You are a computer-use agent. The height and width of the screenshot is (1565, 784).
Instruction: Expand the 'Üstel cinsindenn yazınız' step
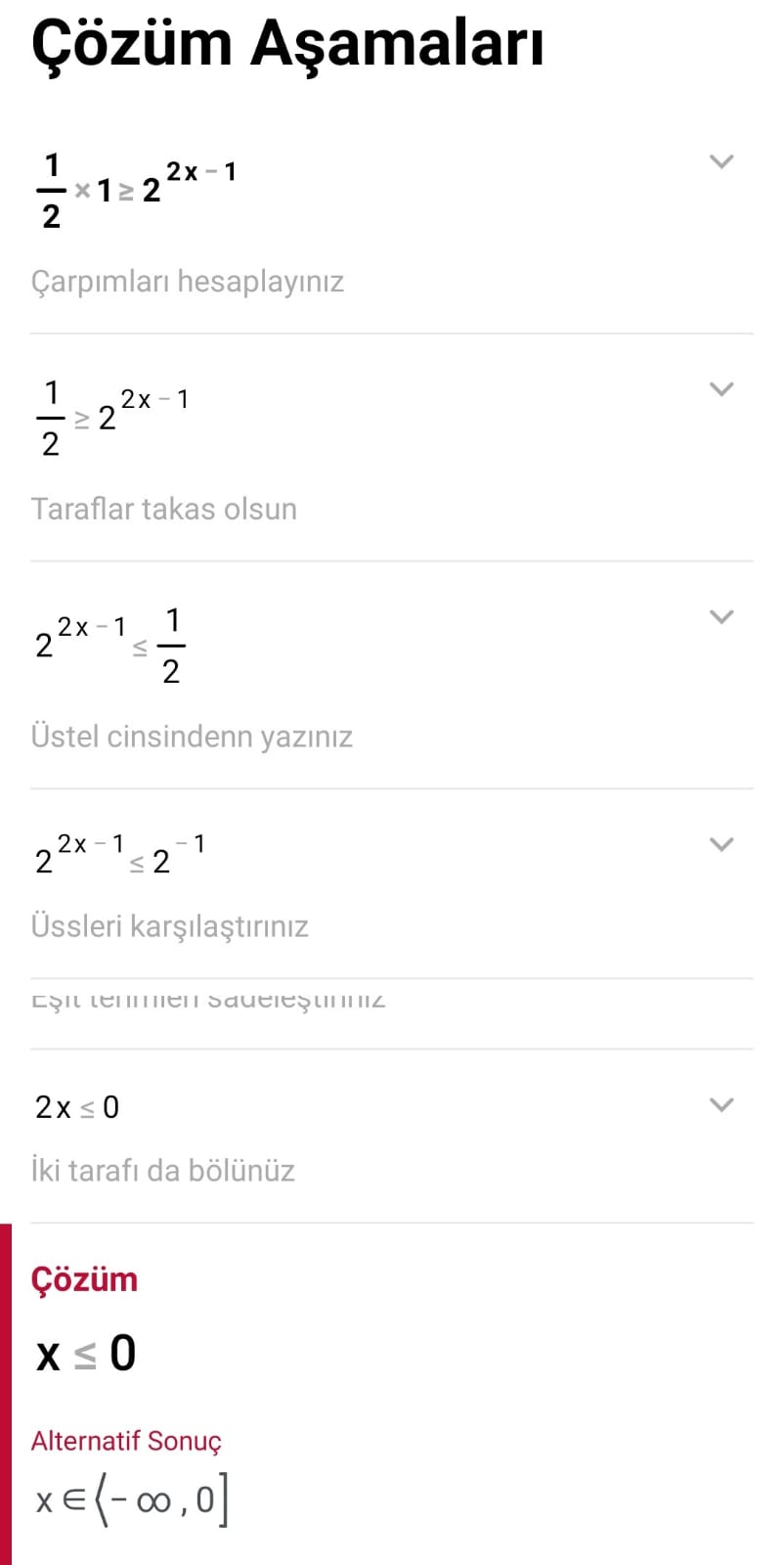[x=720, y=617]
